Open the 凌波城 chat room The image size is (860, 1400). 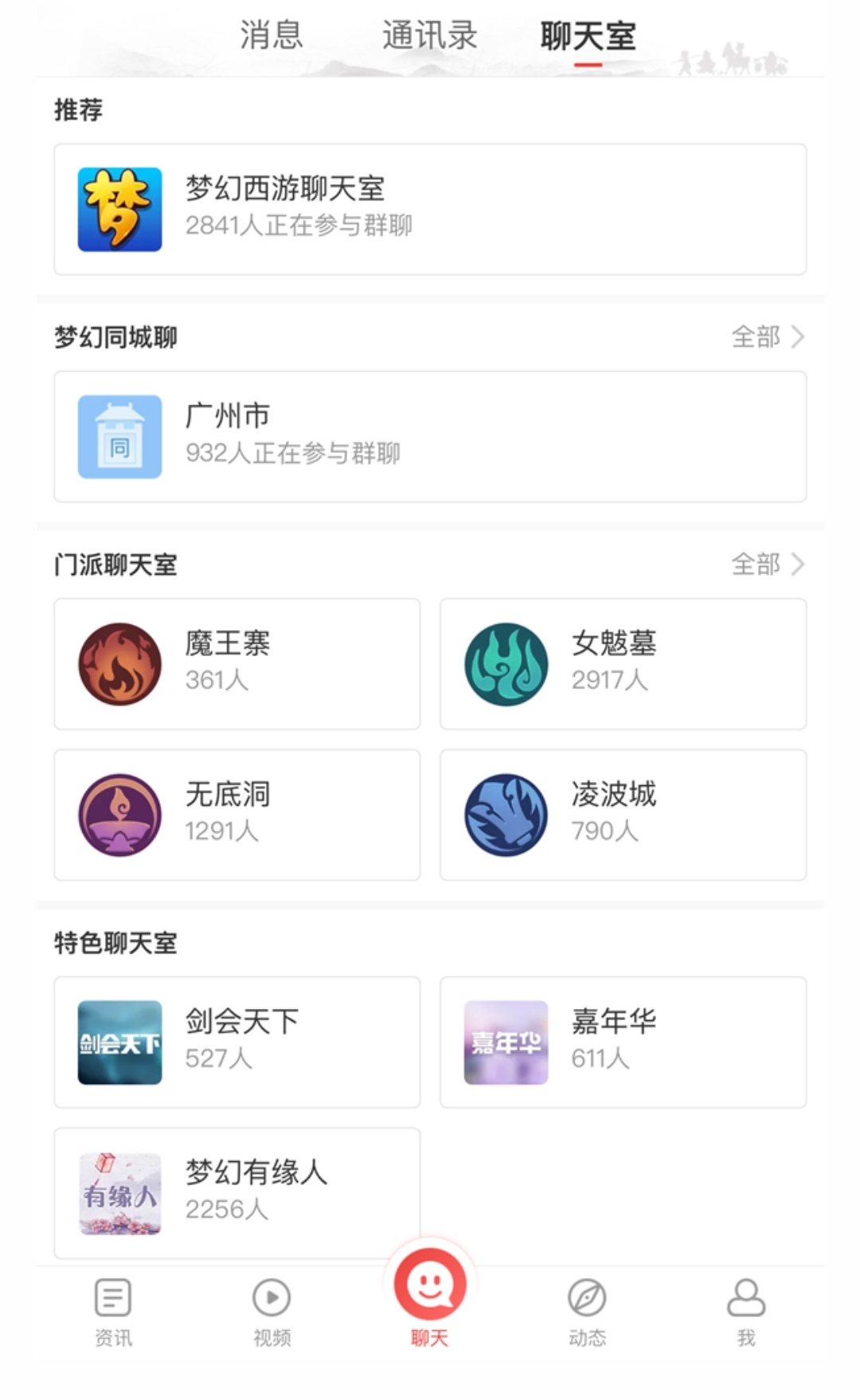623,815
